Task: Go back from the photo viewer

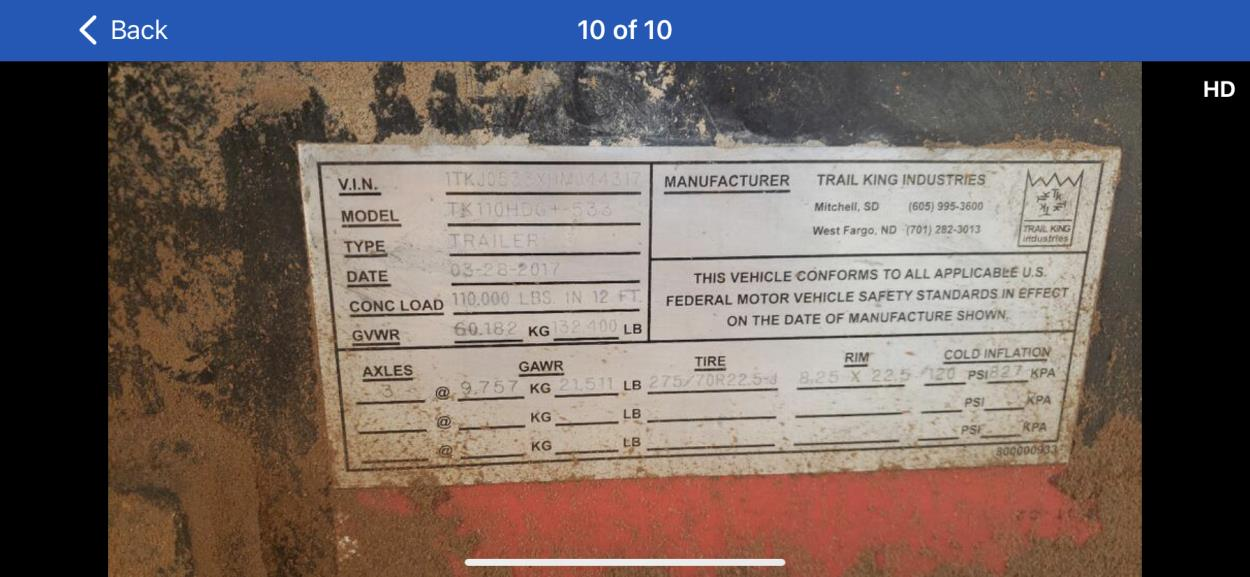Action: [x=122, y=30]
